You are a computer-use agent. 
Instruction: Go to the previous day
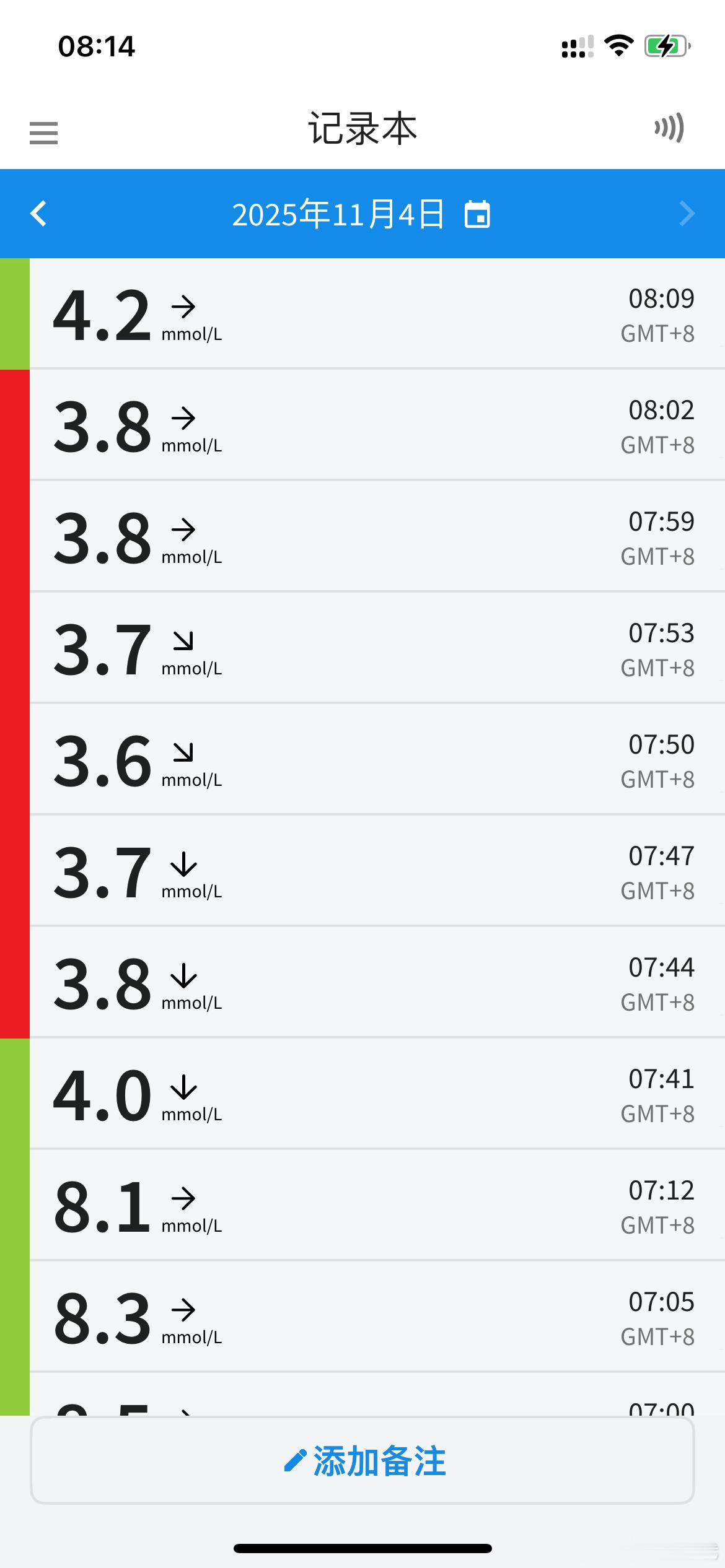pos(38,214)
